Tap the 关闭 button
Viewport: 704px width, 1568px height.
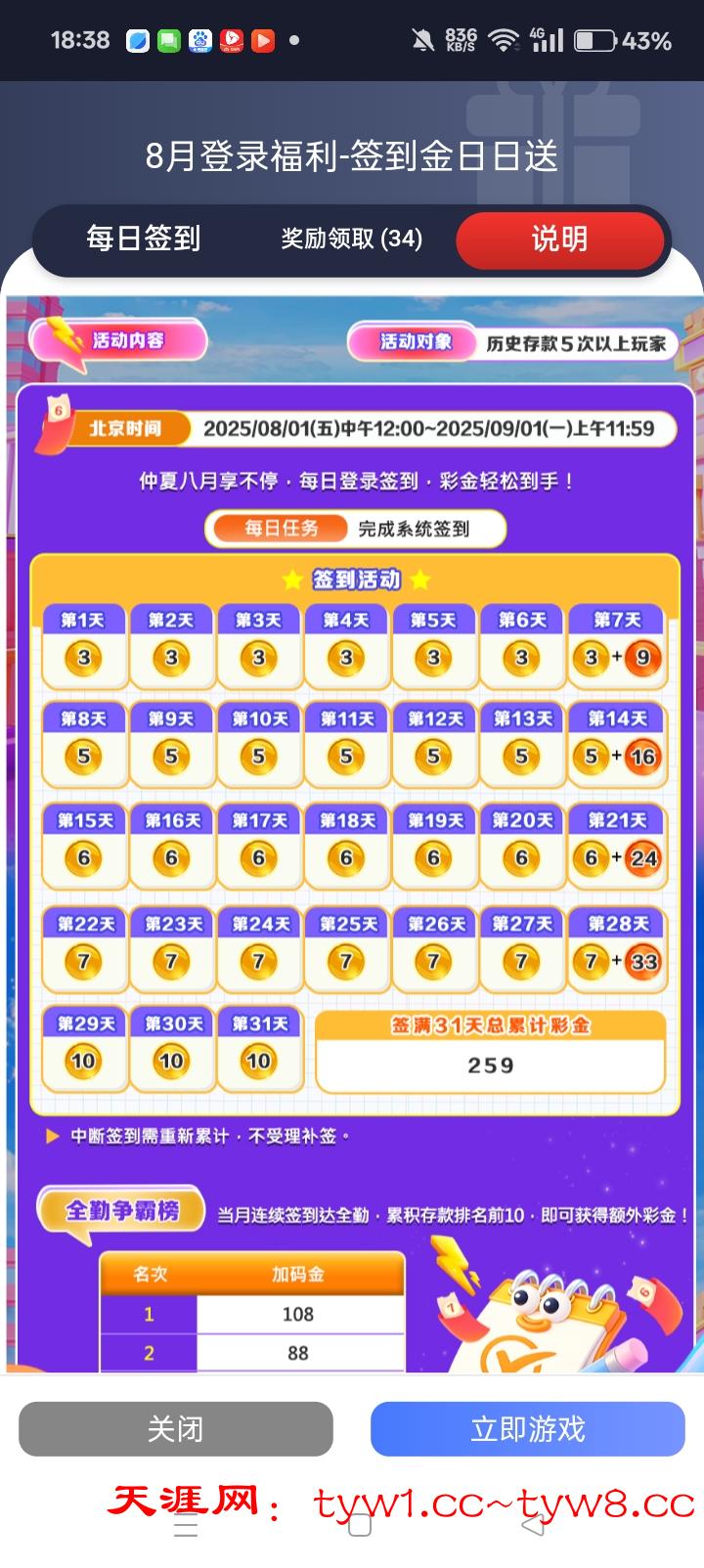(176, 1429)
